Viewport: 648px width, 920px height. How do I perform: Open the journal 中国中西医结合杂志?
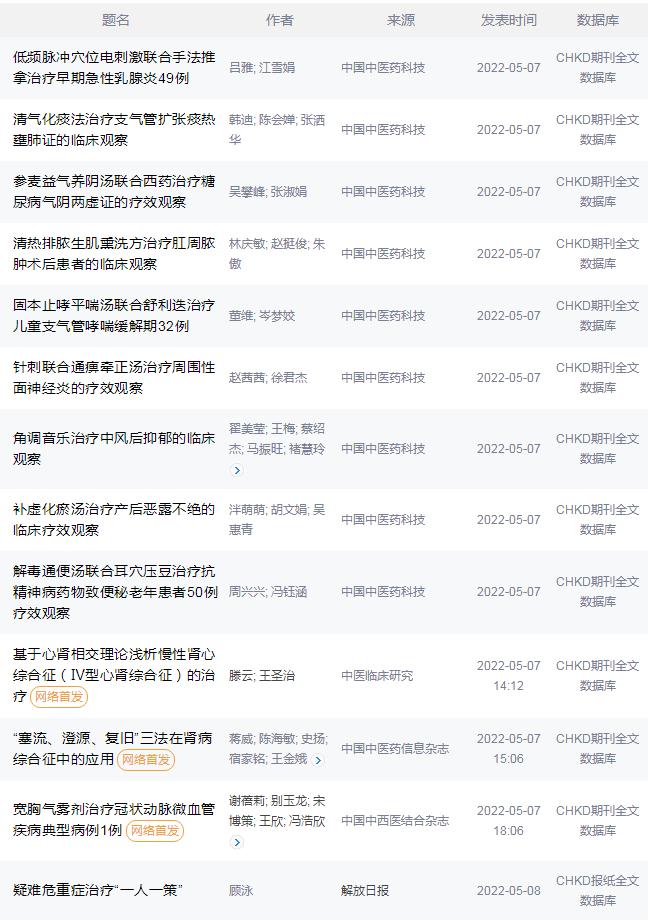(395, 820)
